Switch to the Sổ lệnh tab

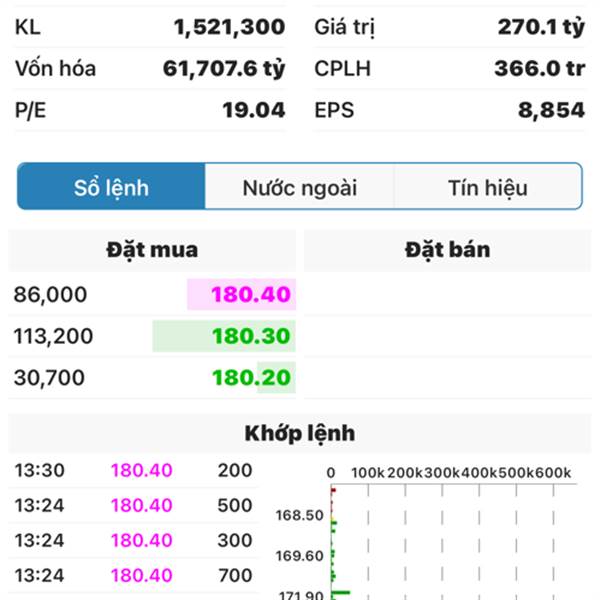coord(111,187)
